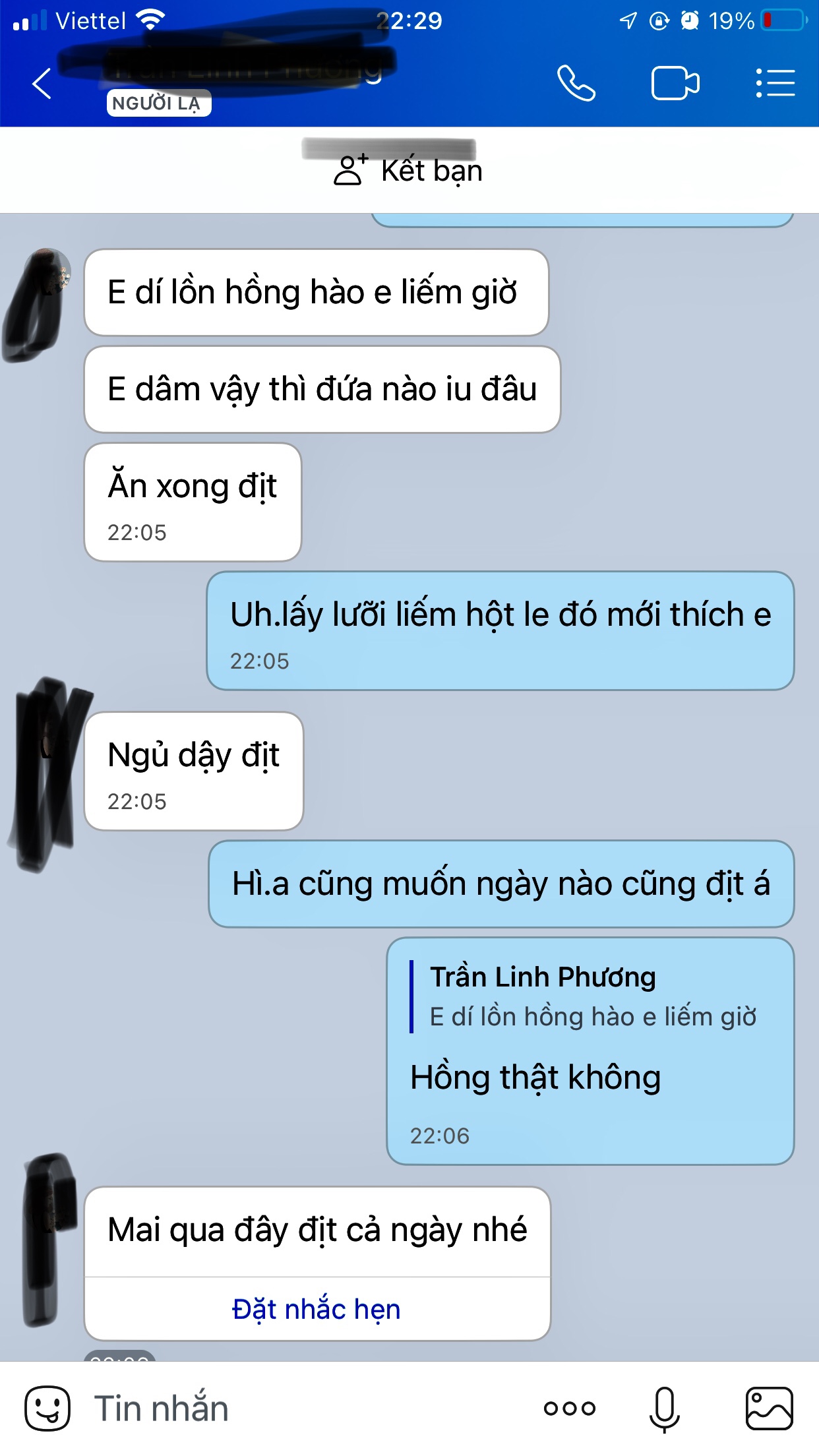The height and width of the screenshot is (1456, 819).
Task: Go back to the chat list
Action: [x=42, y=84]
